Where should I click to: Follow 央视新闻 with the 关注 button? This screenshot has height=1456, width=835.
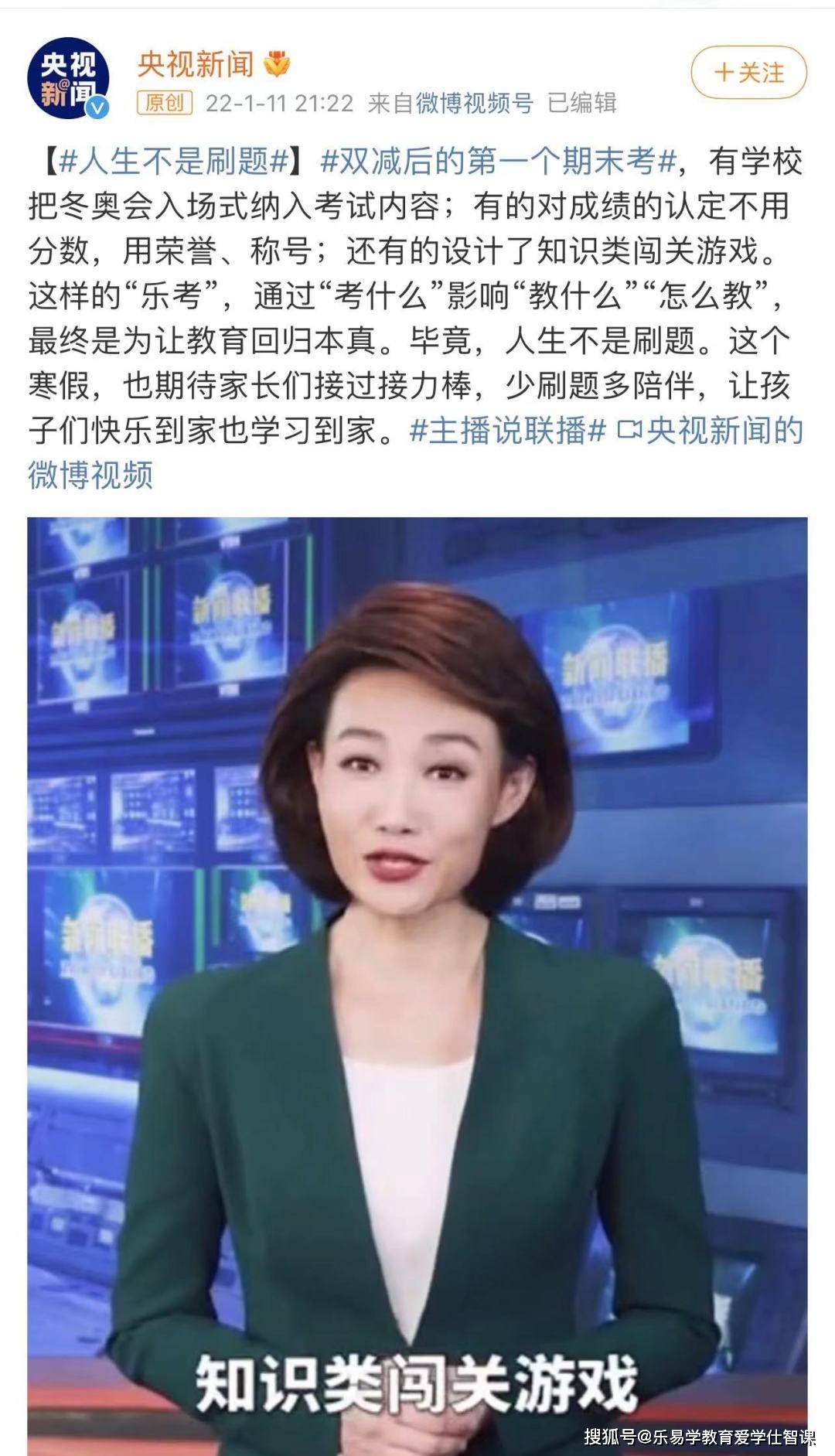[x=748, y=73]
